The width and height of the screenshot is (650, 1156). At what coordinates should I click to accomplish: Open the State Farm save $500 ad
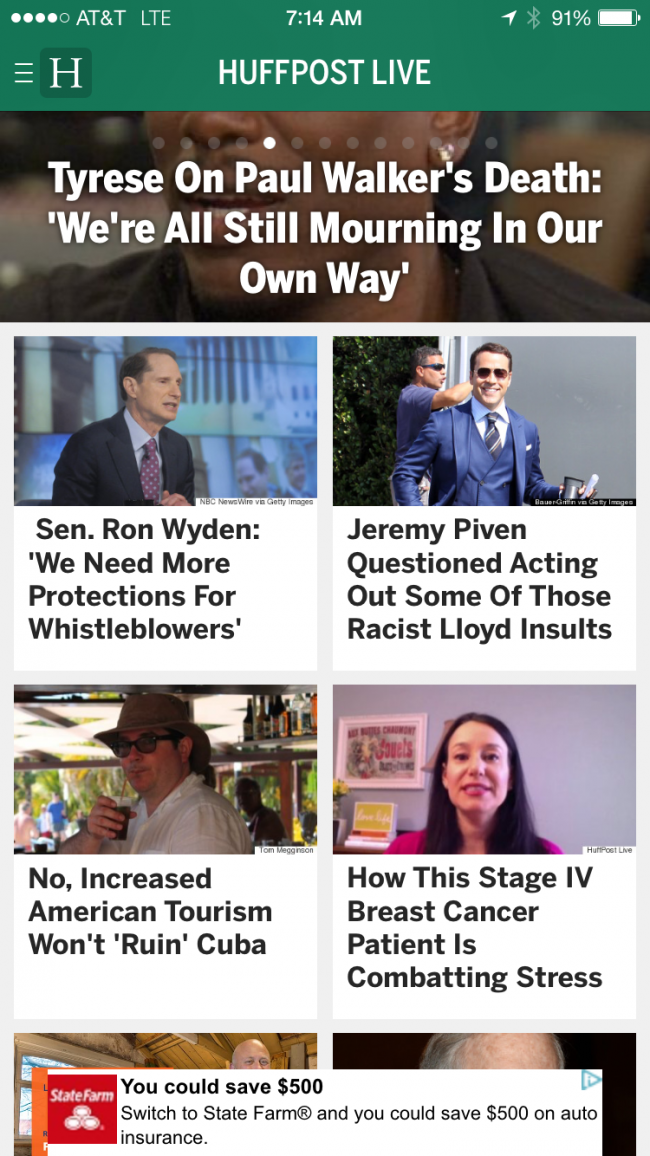point(324,1112)
